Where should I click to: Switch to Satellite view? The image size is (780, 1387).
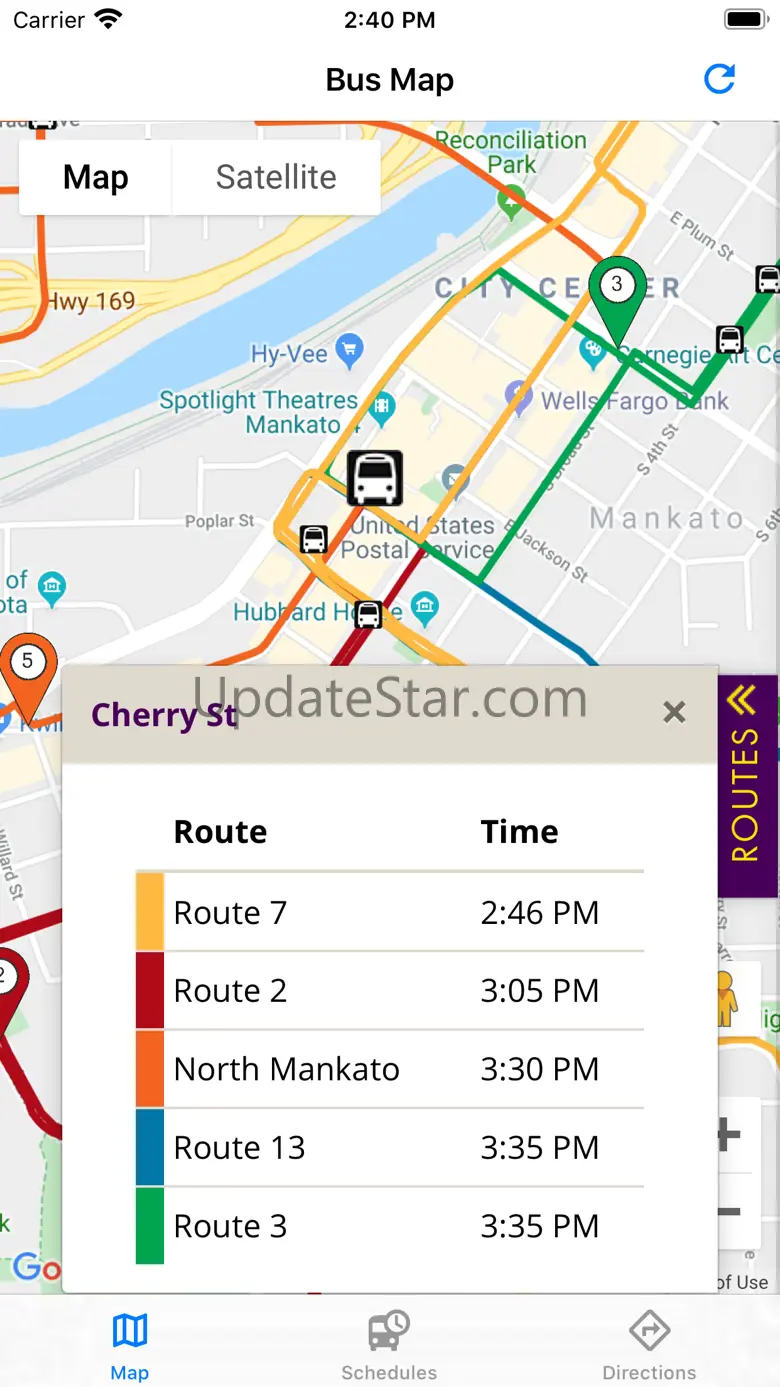[x=276, y=177]
